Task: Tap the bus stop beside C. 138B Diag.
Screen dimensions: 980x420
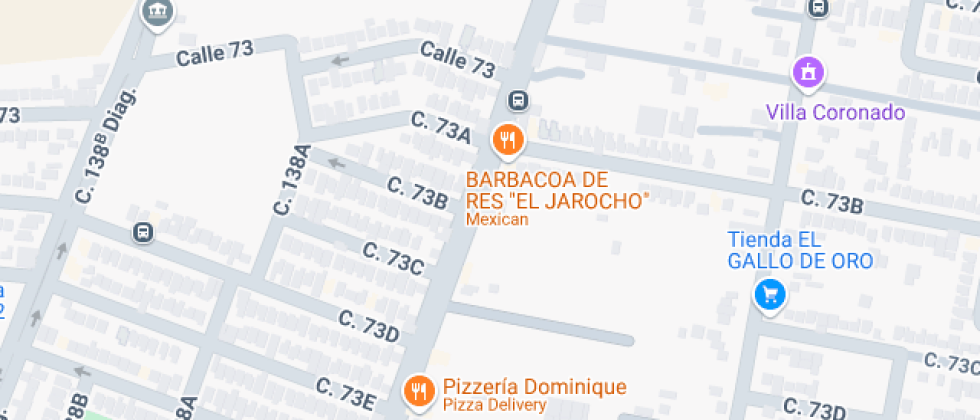Action: (143, 233)
